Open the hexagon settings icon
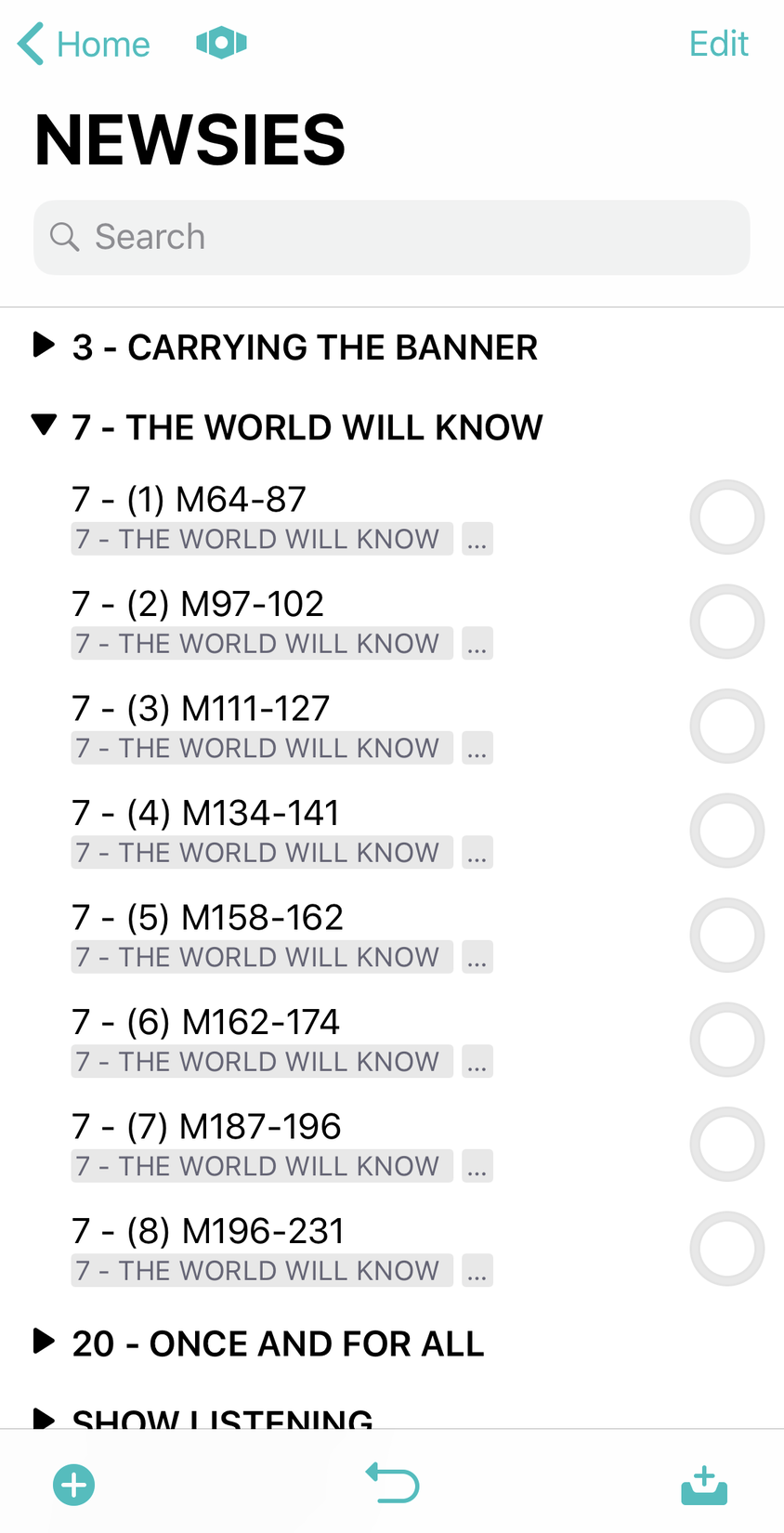Image resolution: width=784 pixels, height=1533 pixels. coord(221,43)
